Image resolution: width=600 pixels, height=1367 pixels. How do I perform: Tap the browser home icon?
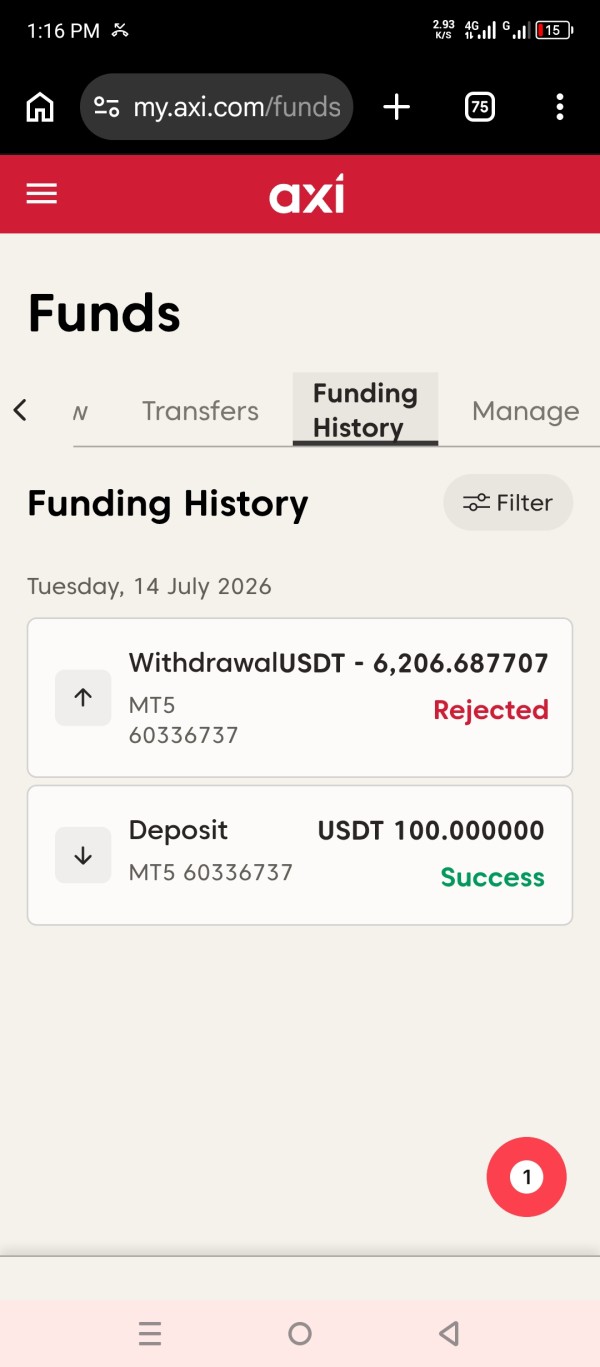[40, 107]
